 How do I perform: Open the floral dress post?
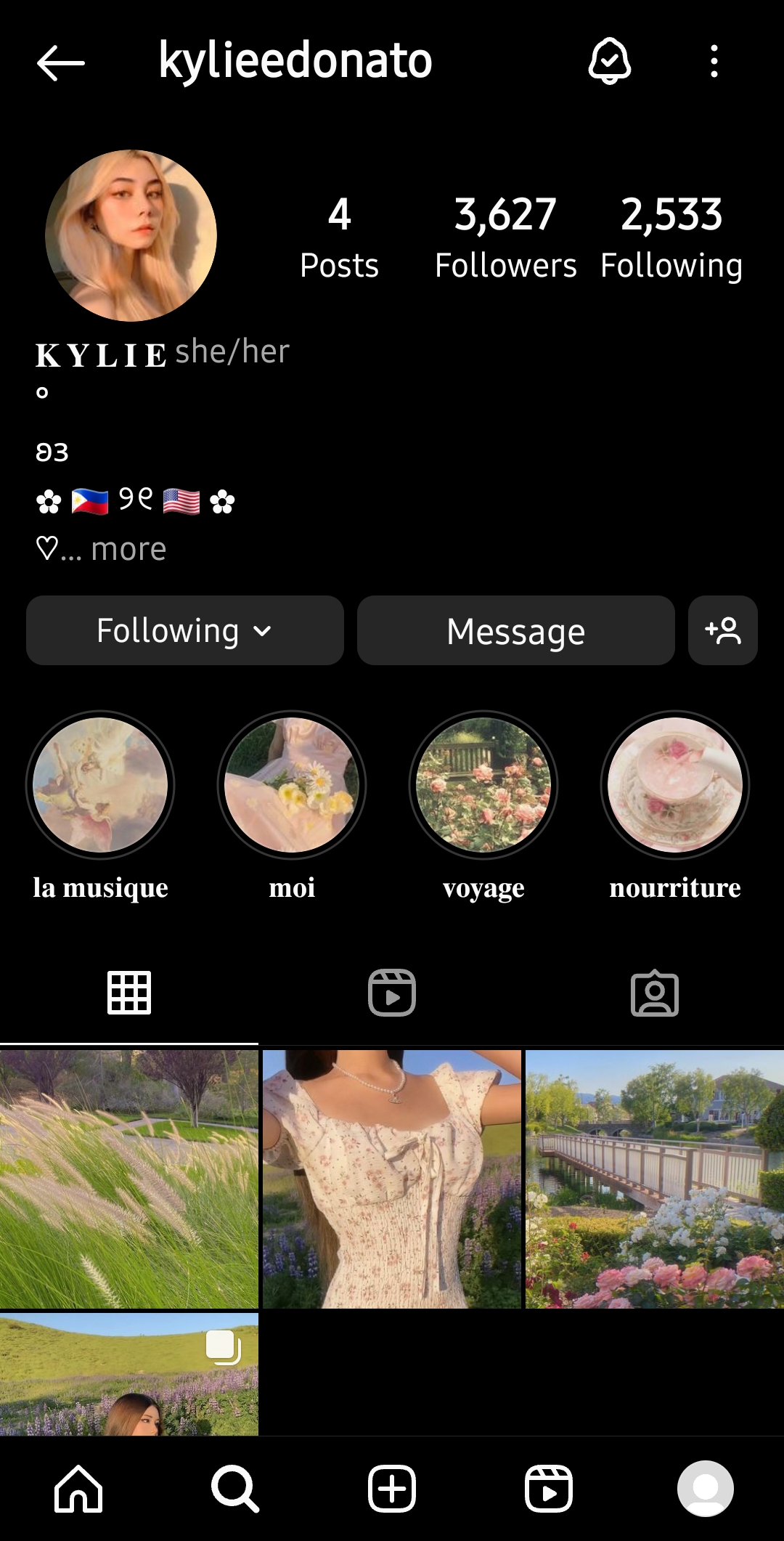[x=392, y=1178]
